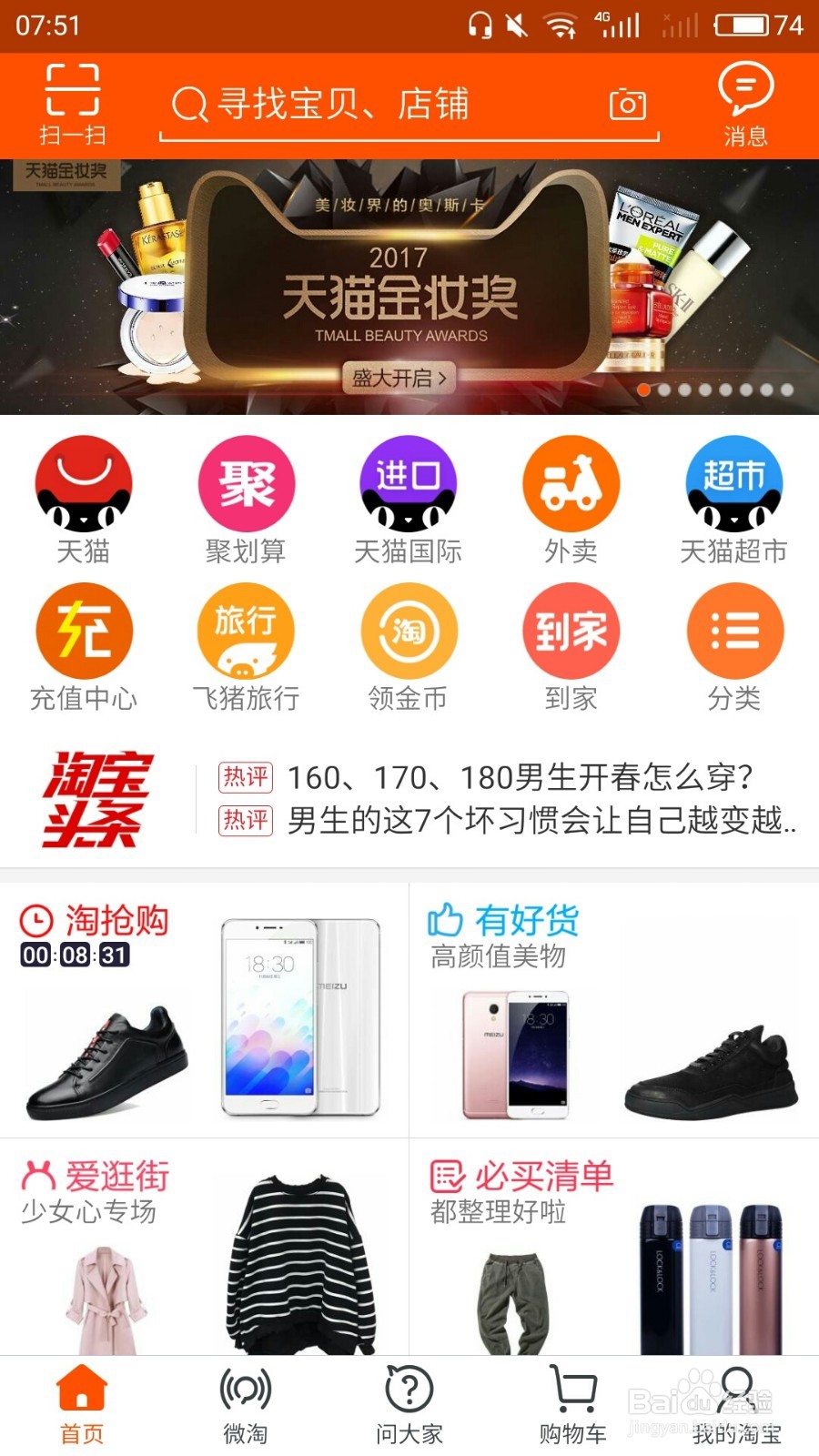The height and width of the screenshot is (1456, 819).
Task: Tap the Meizu phone thumbnail in 淘抢购
Action: click(300, 1015)
